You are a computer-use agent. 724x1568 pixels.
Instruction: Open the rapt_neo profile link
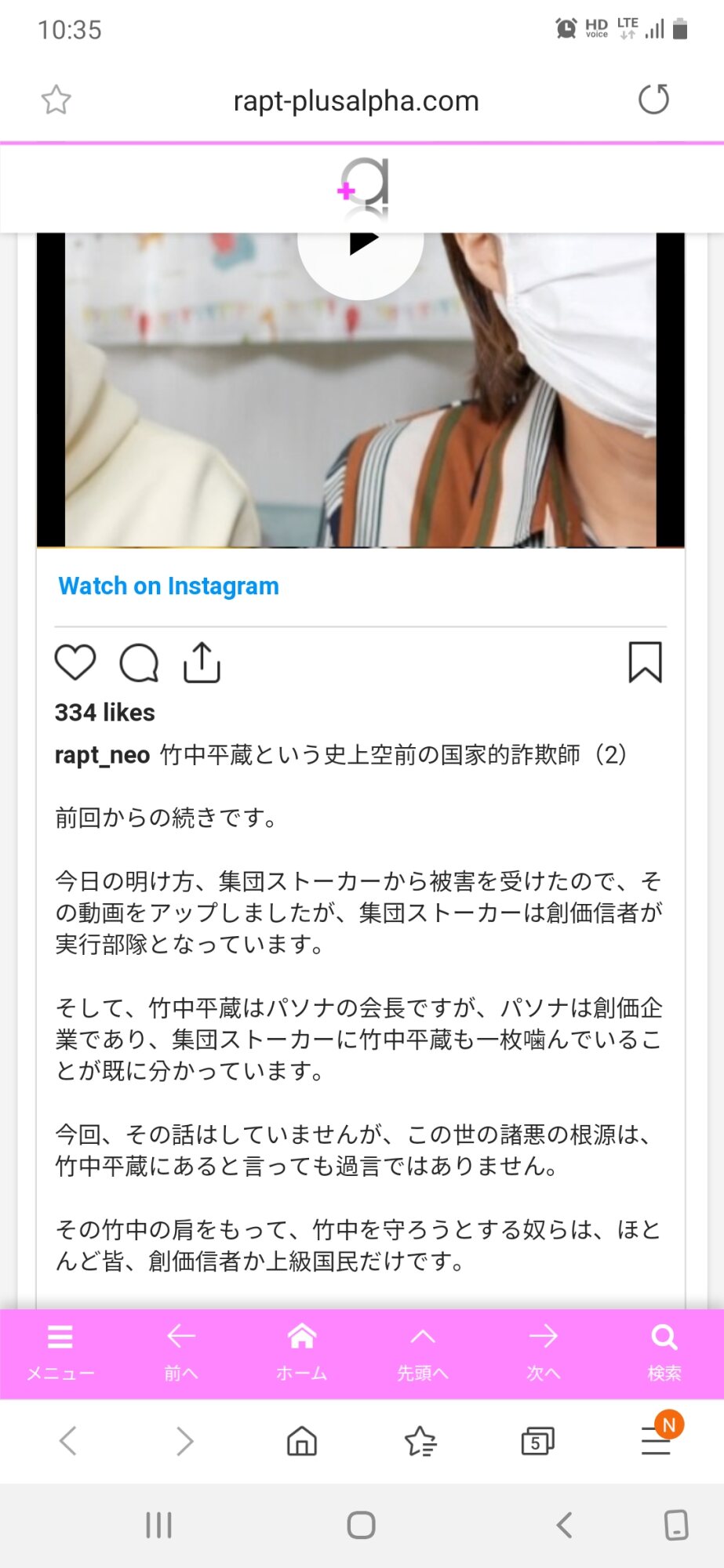tap(102, 754)
